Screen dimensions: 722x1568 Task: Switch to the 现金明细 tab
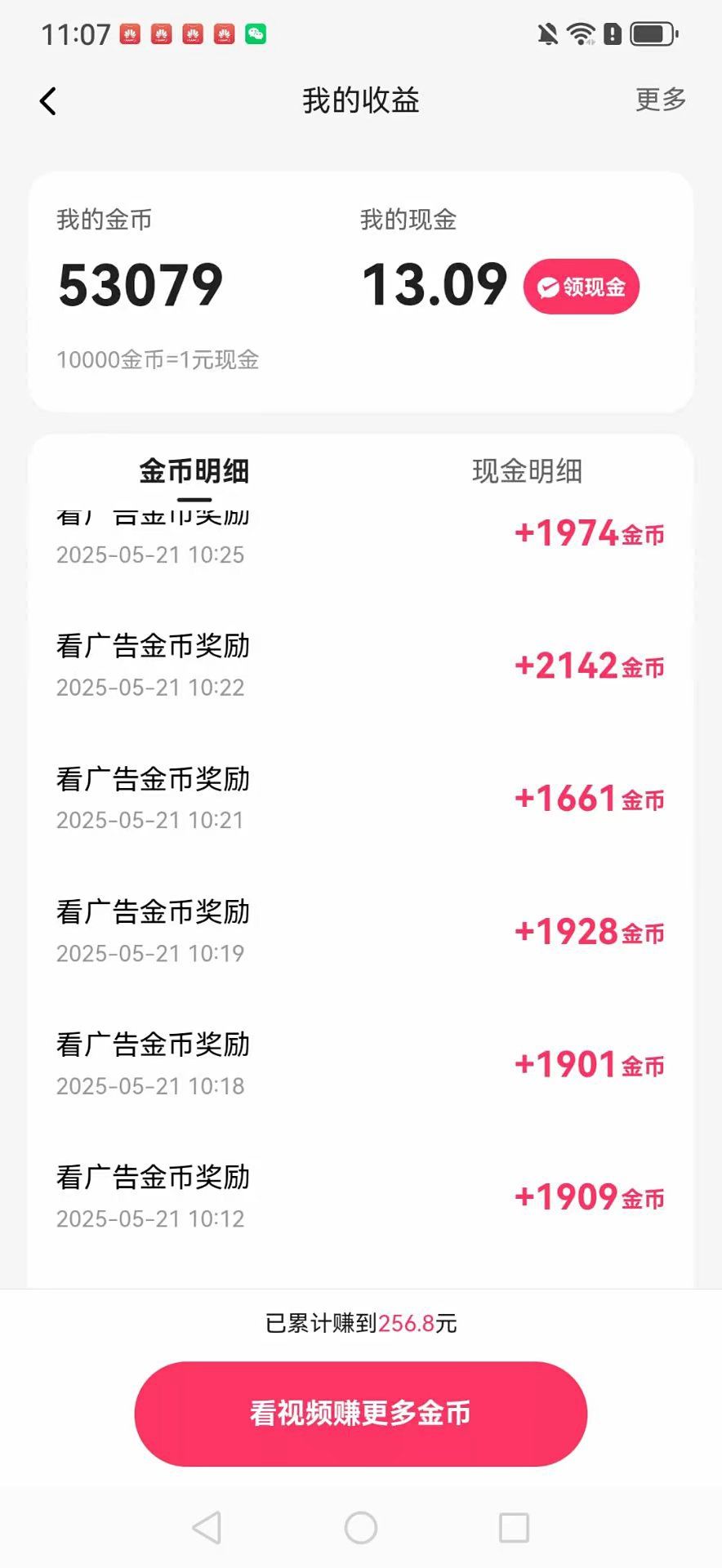pyautogui.click(x=527, y=471)
